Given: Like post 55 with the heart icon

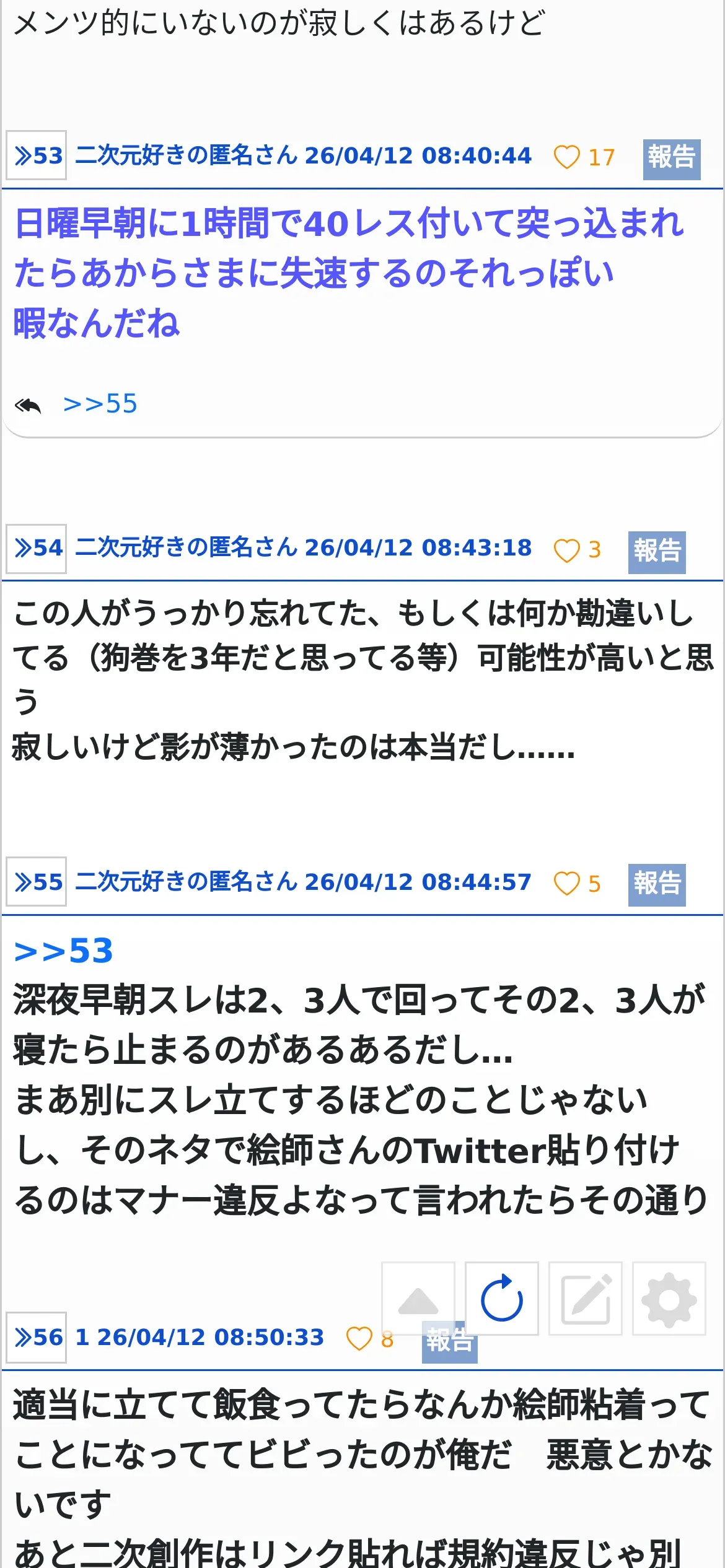Looking at the screenshot, I should tap(566, 883).
